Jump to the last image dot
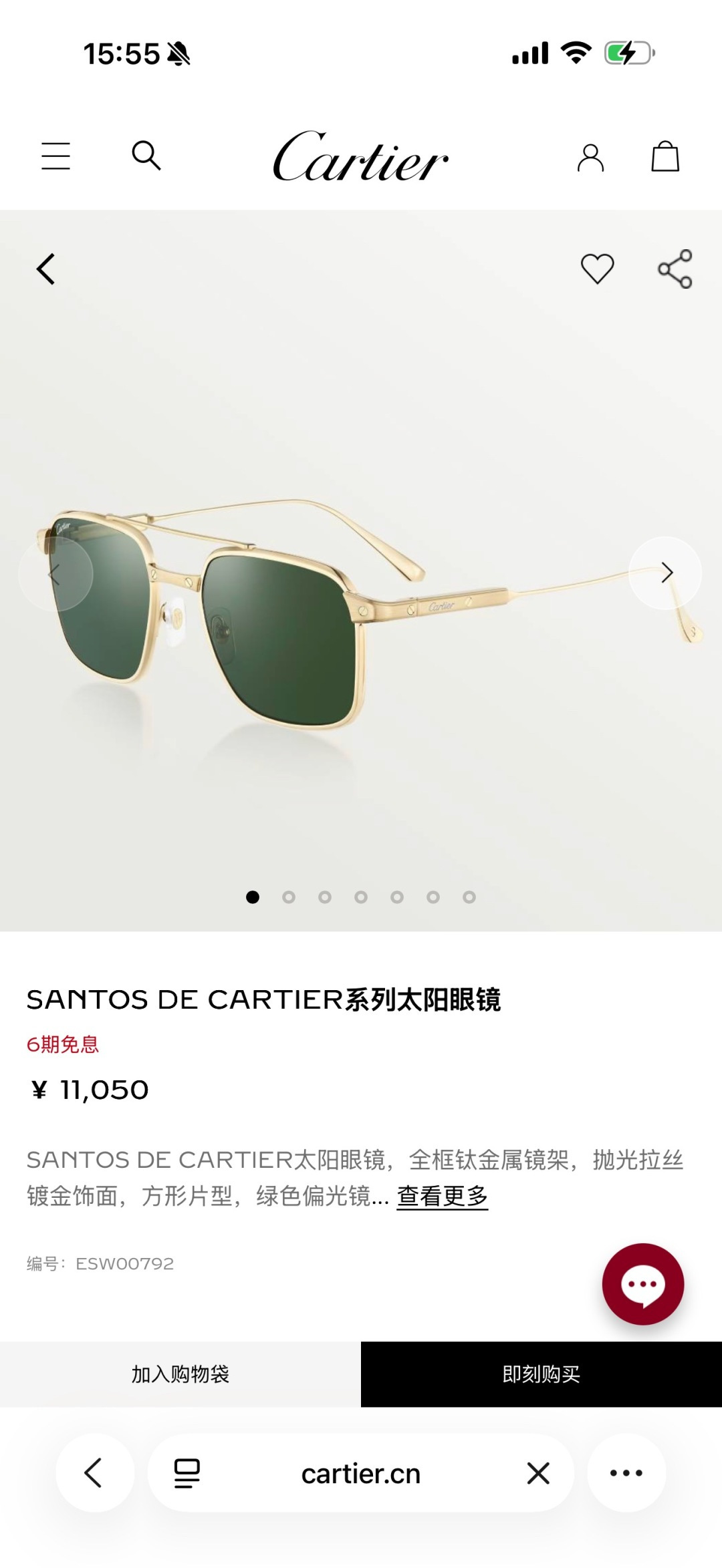 tap(469, 897)
